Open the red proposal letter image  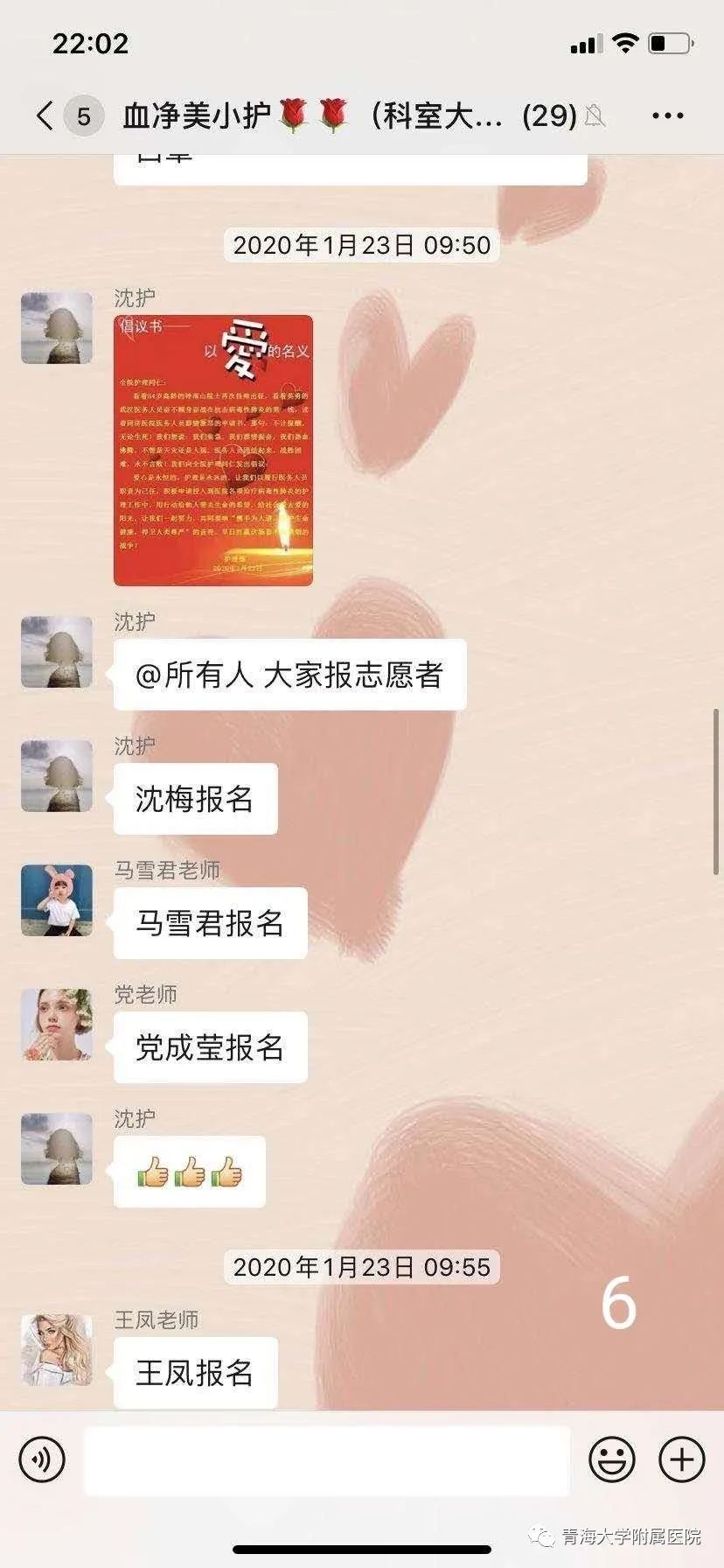click(x=213, y=450)
